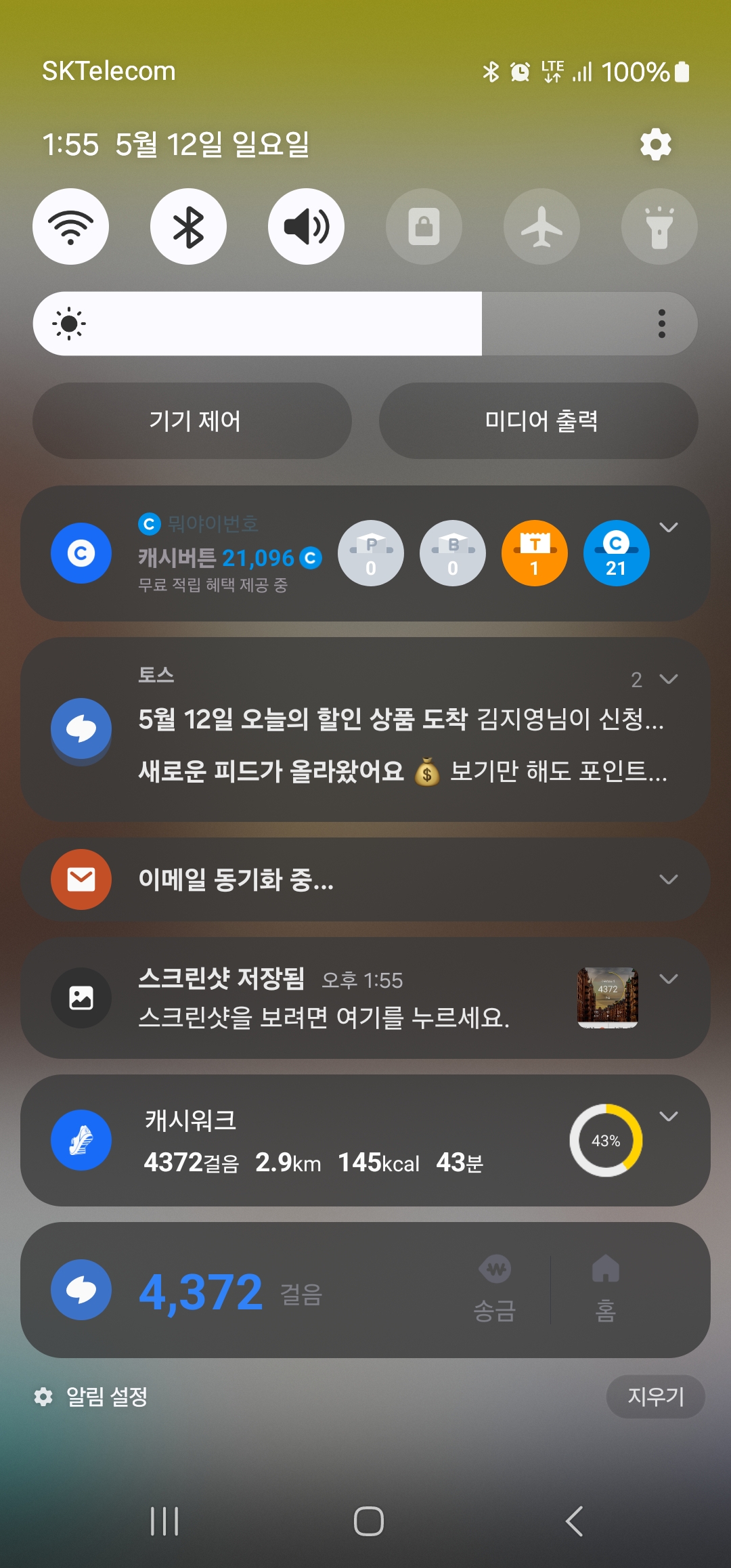Tap the orange T cash button
This screenshot has width=731, height=1568.
pos(534,553)
